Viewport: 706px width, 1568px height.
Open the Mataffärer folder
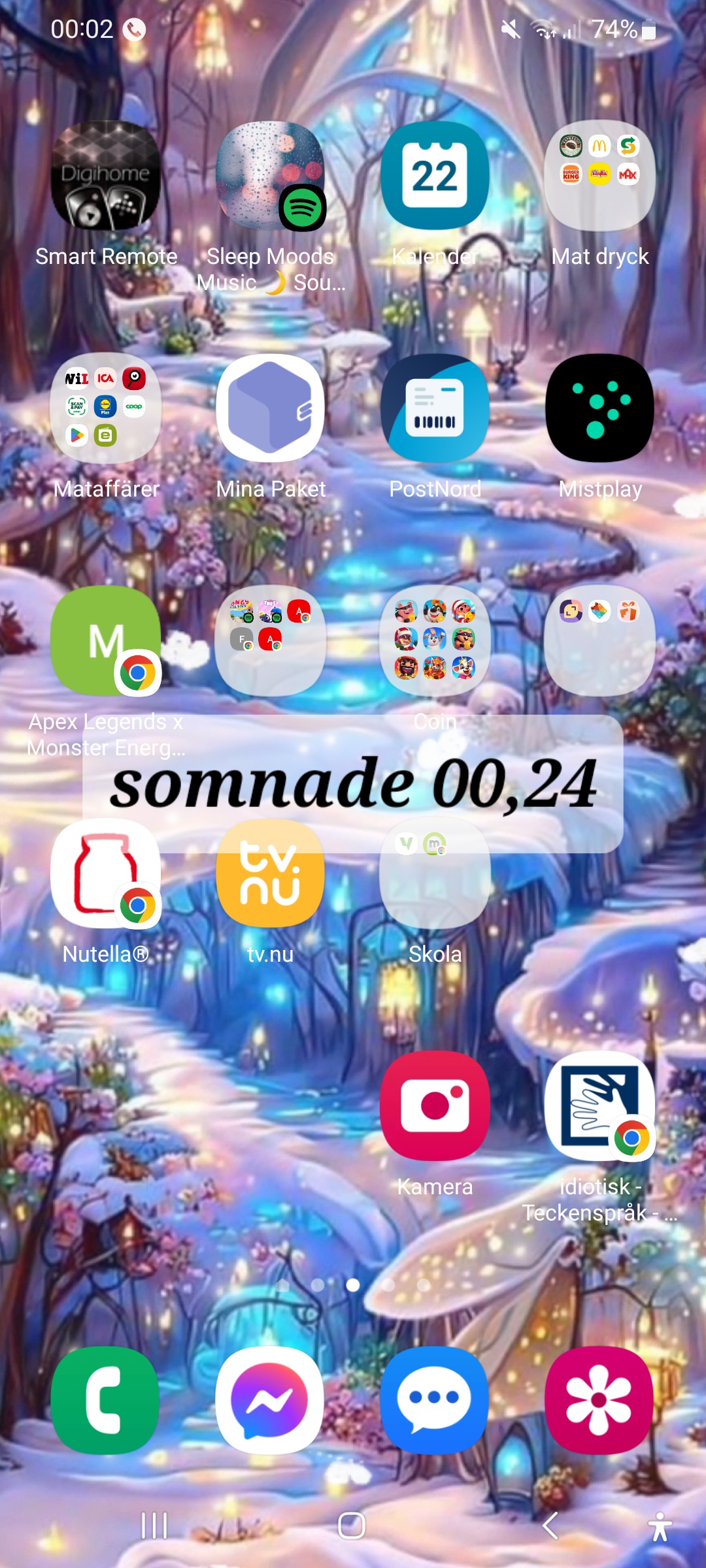tap(106, 409)
